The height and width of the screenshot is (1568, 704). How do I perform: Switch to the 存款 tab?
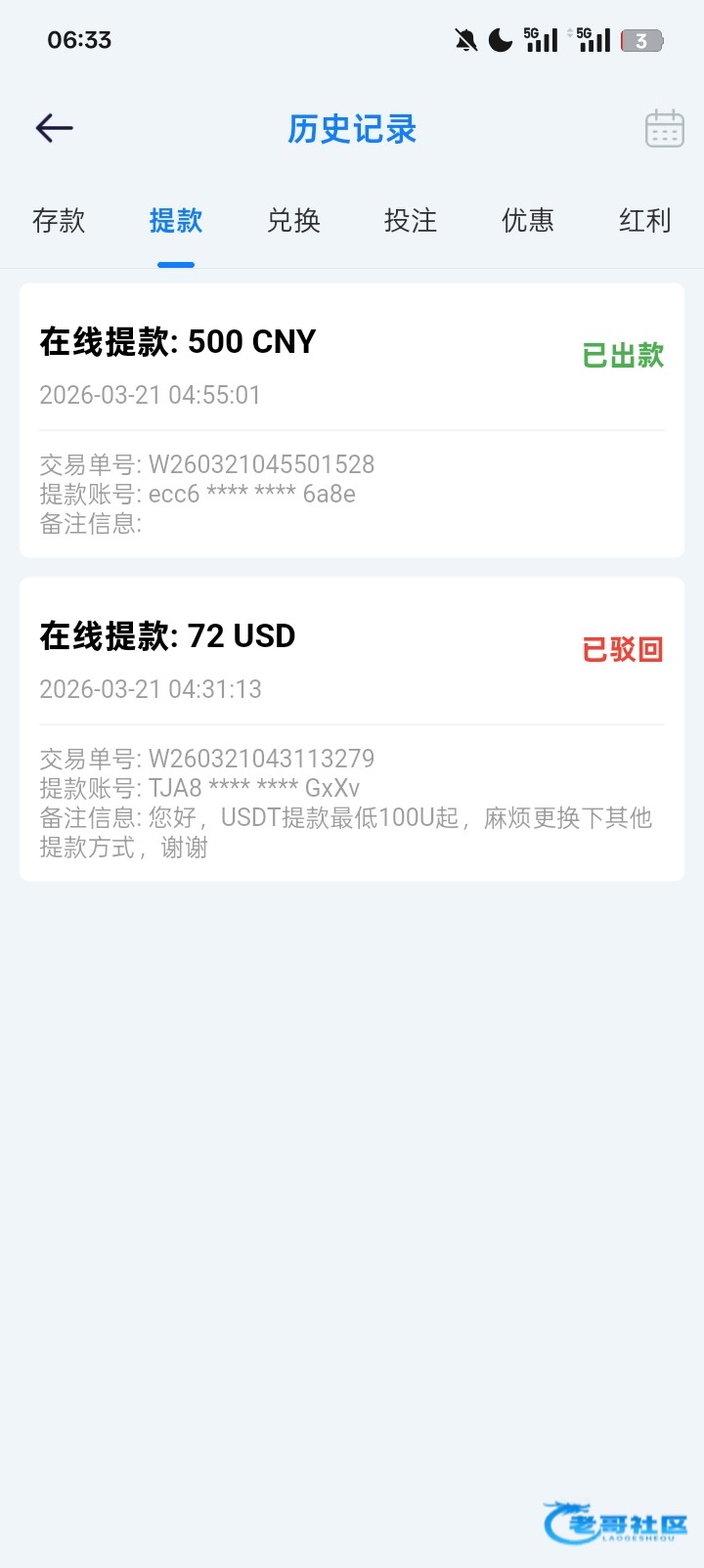click(59, 221)
